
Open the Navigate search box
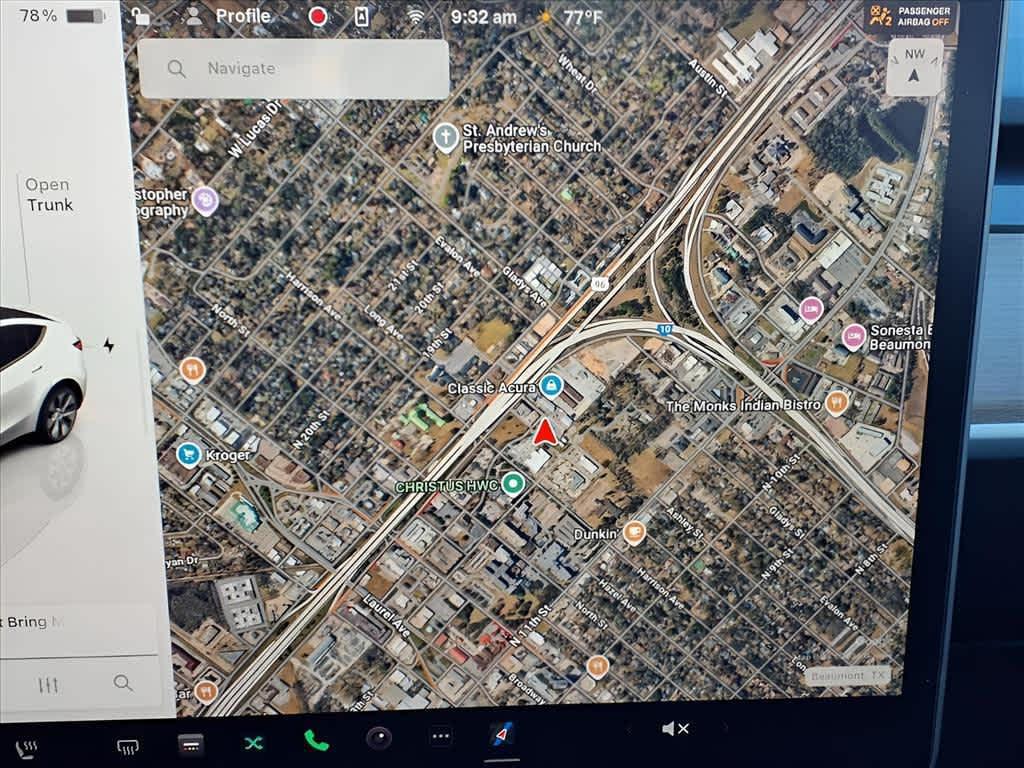293,69
